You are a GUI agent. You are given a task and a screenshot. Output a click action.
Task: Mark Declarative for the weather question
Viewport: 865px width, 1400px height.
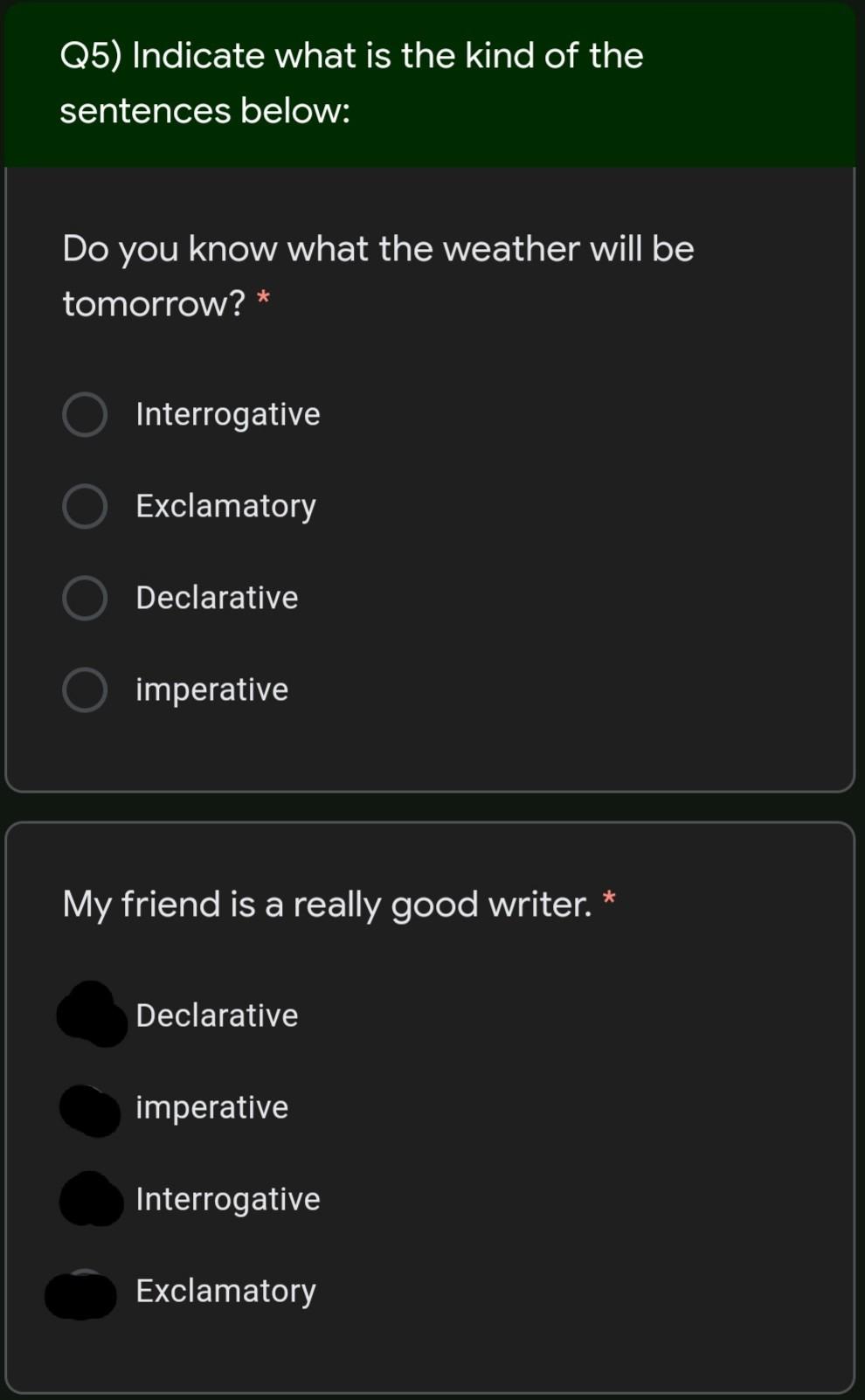85,598
